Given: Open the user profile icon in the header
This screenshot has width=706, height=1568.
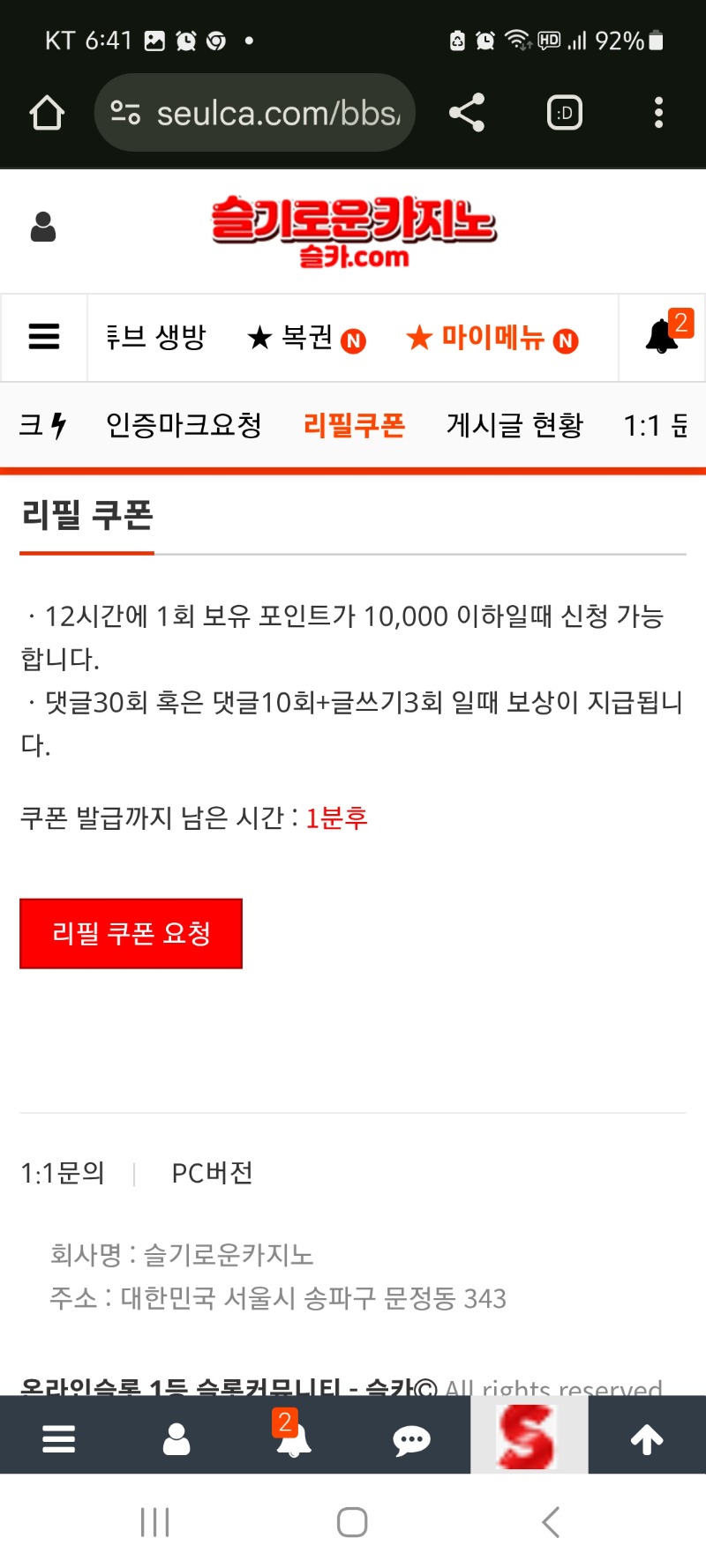Looking at the screenshot, I should pos(43,228).
